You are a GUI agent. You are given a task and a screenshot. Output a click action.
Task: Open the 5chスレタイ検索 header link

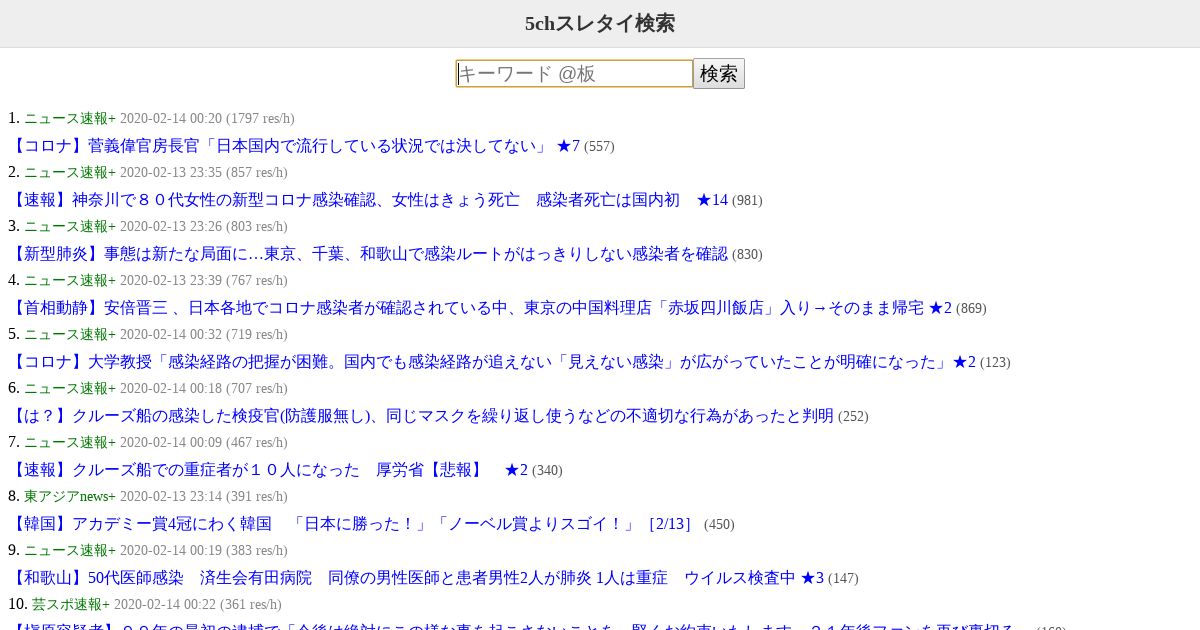coord(600,23)
